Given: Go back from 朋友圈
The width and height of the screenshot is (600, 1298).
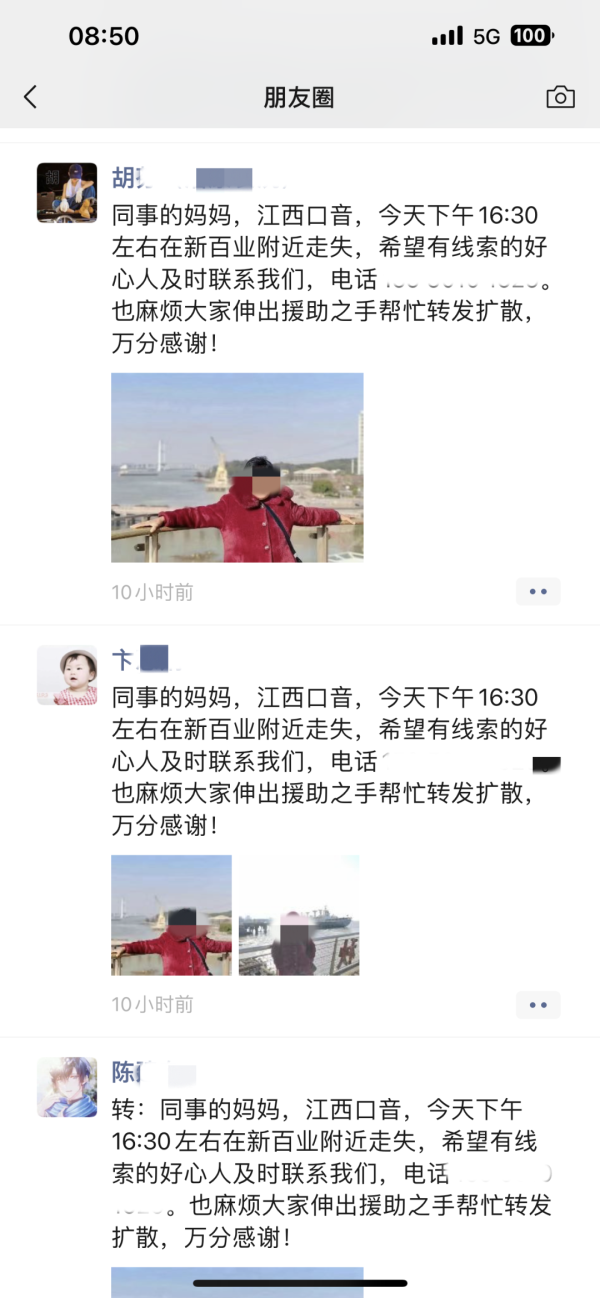Looking at the screenshot, I should (30, 97).
